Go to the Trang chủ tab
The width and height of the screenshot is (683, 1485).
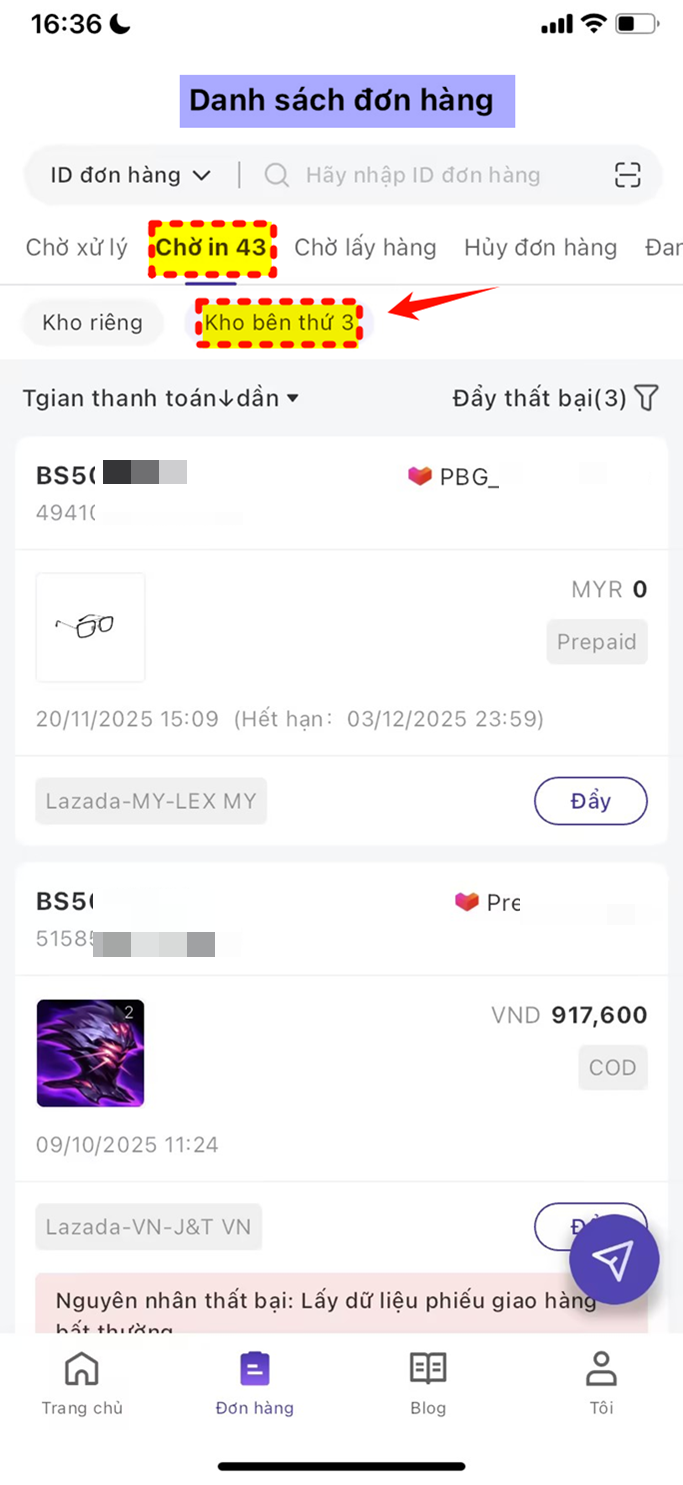tap(82, 1384)
